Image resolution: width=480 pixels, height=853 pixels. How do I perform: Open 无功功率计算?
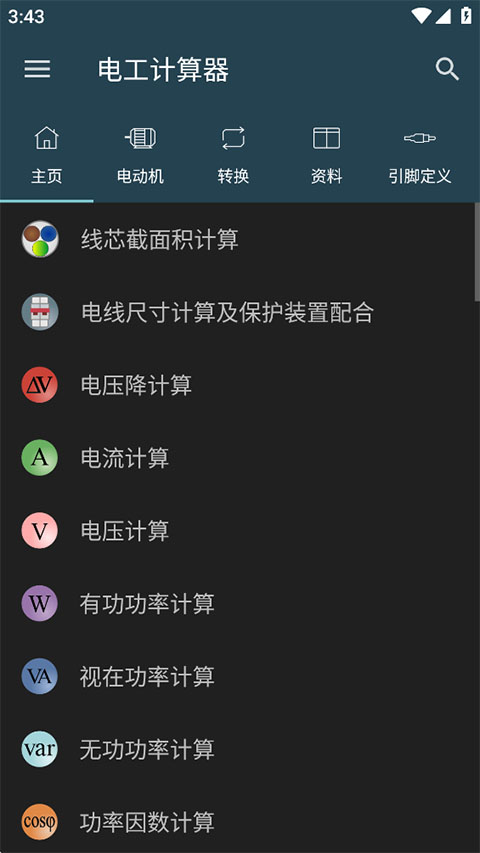click(237, 750)
